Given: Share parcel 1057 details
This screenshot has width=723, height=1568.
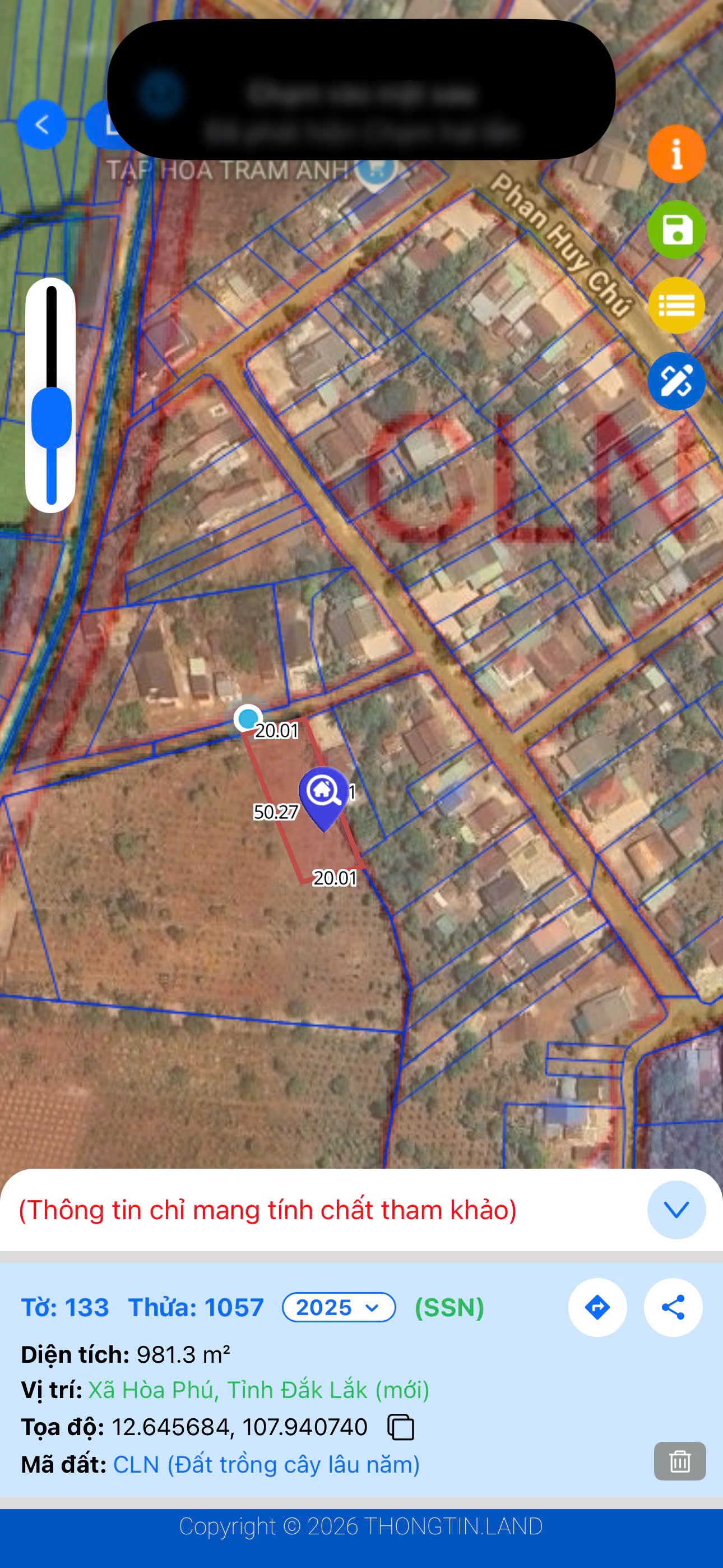Looking at the screenshot, I should [x=673, y=1307].
